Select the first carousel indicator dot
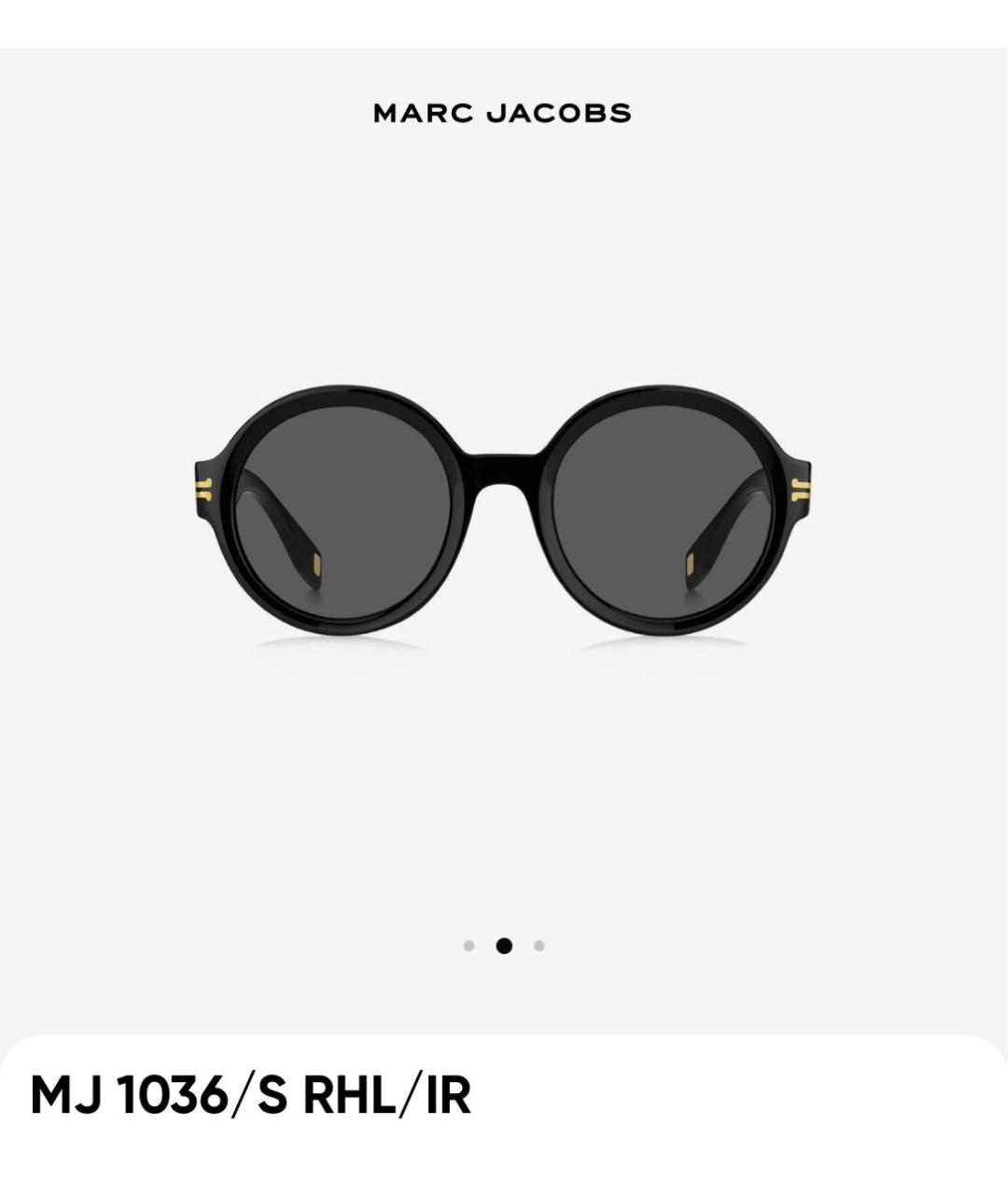This screenshot has height=1195, width=1008. click(x=468, y=947)
